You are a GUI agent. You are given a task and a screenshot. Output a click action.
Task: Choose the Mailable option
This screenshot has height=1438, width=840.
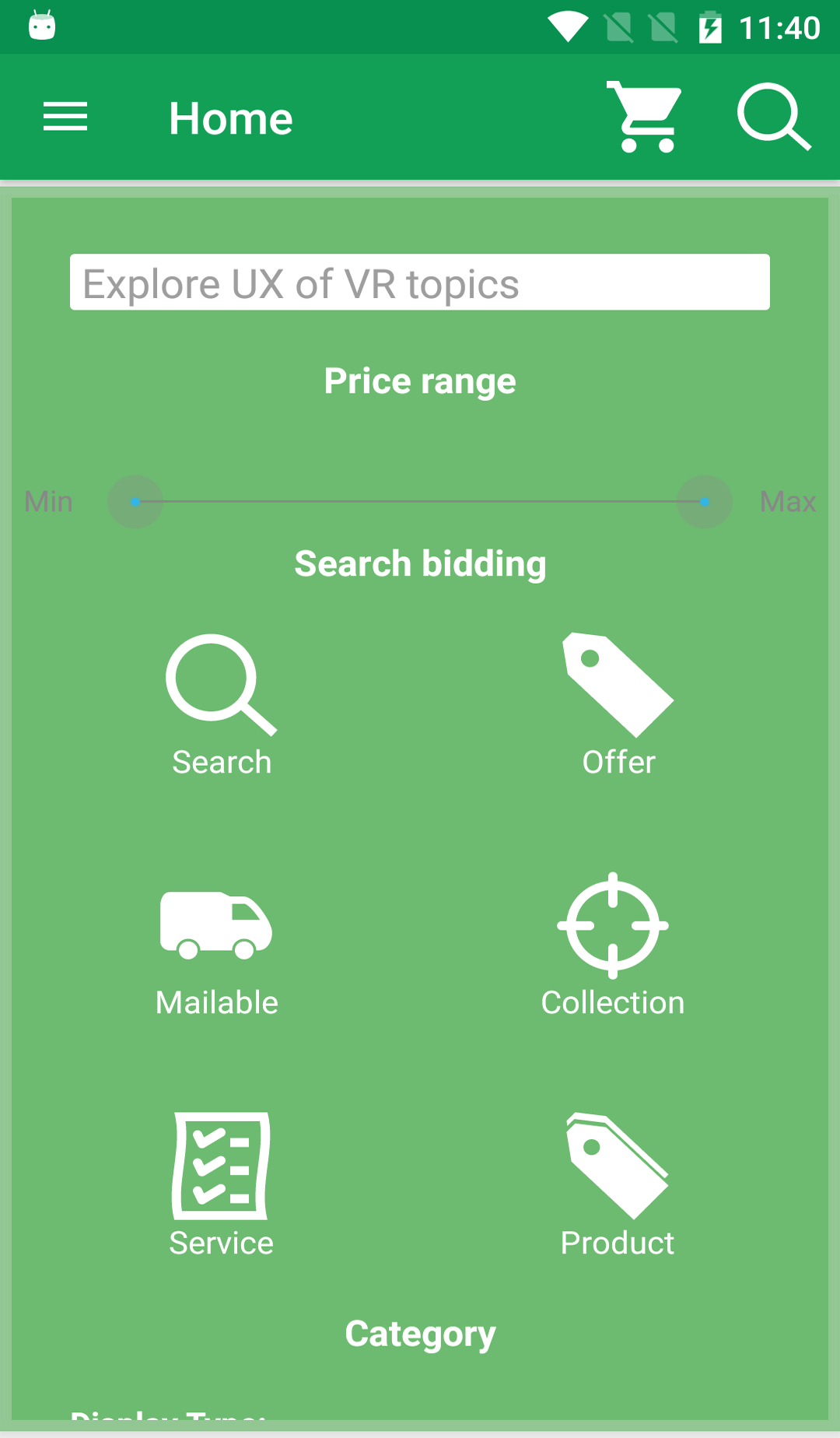[x=217, y=945]
